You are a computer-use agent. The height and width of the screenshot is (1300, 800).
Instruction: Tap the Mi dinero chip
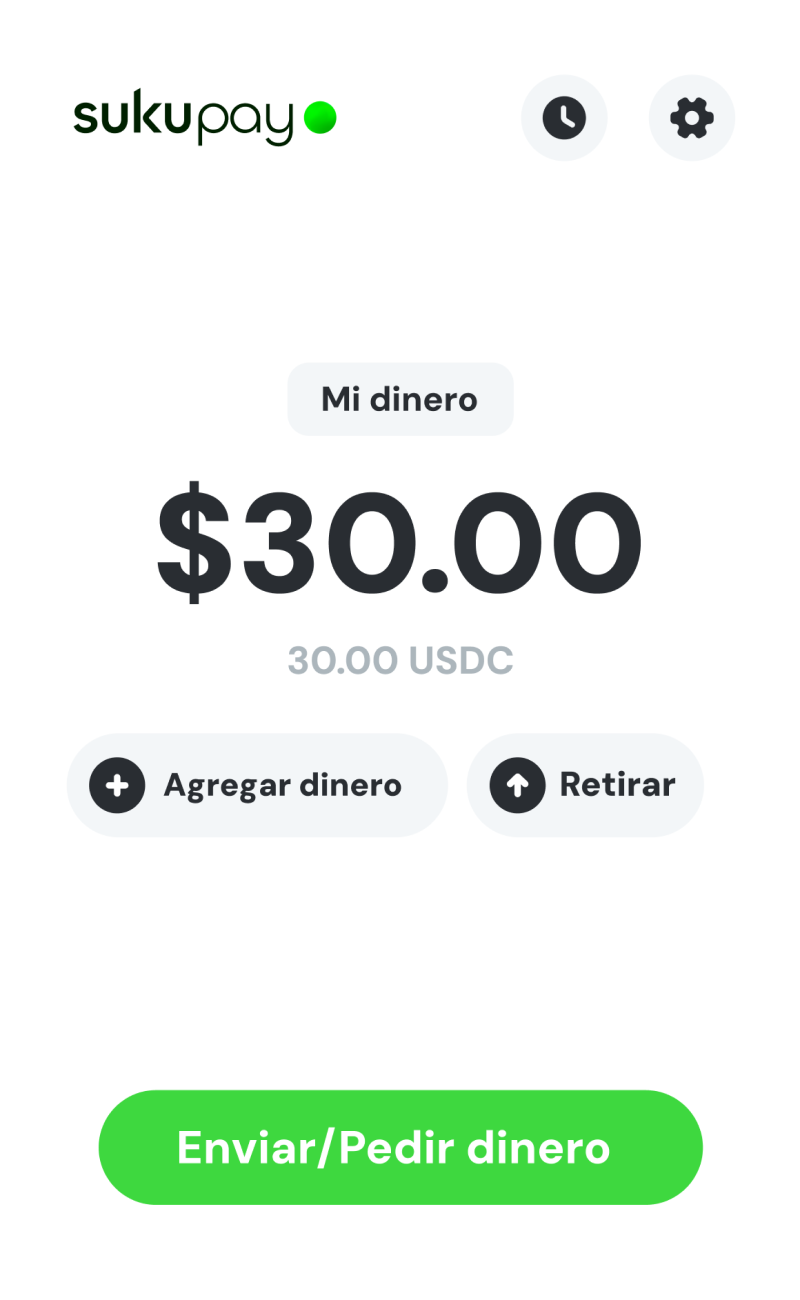(400, 400)
